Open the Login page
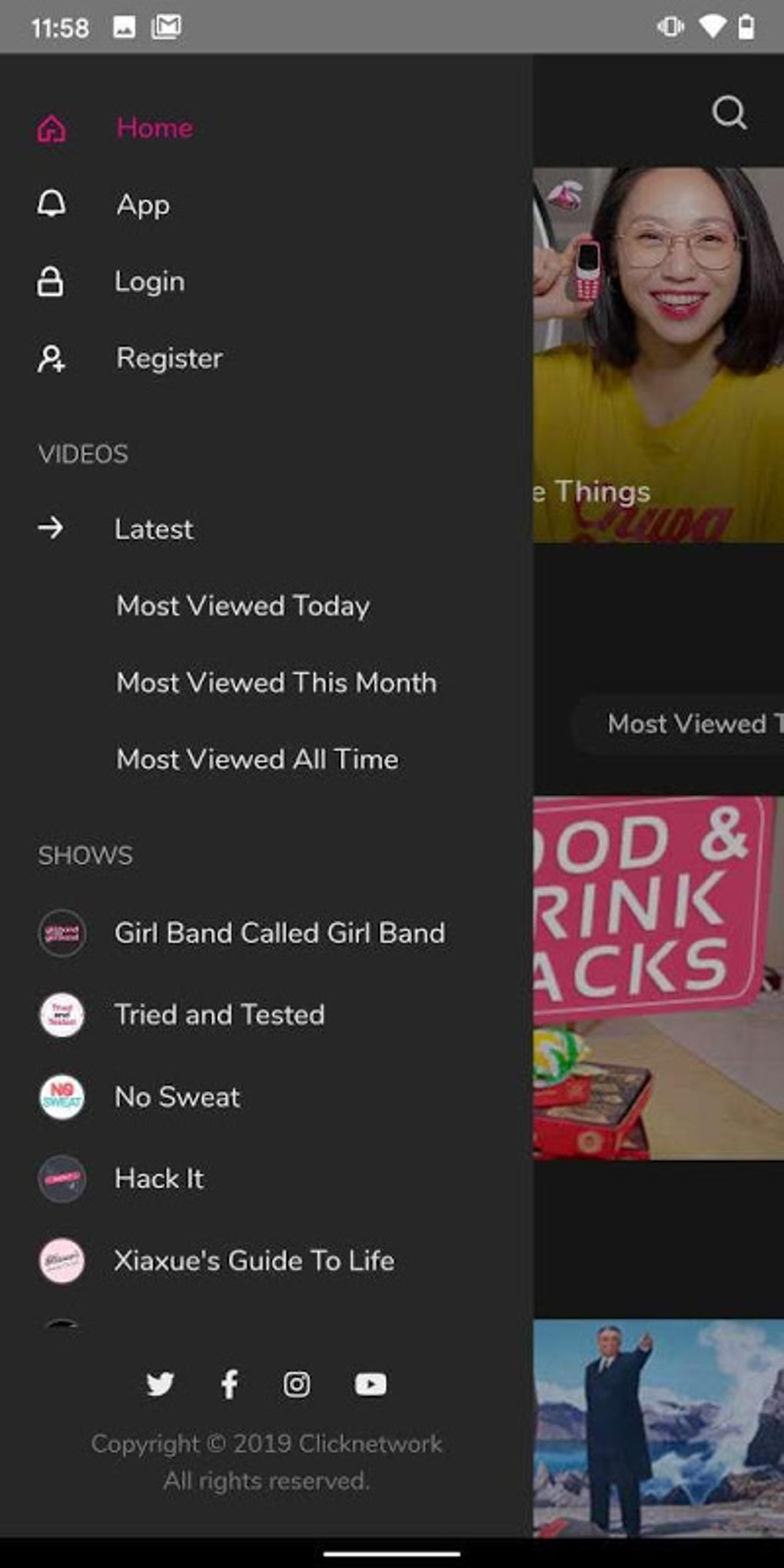 tap(149, 281)
